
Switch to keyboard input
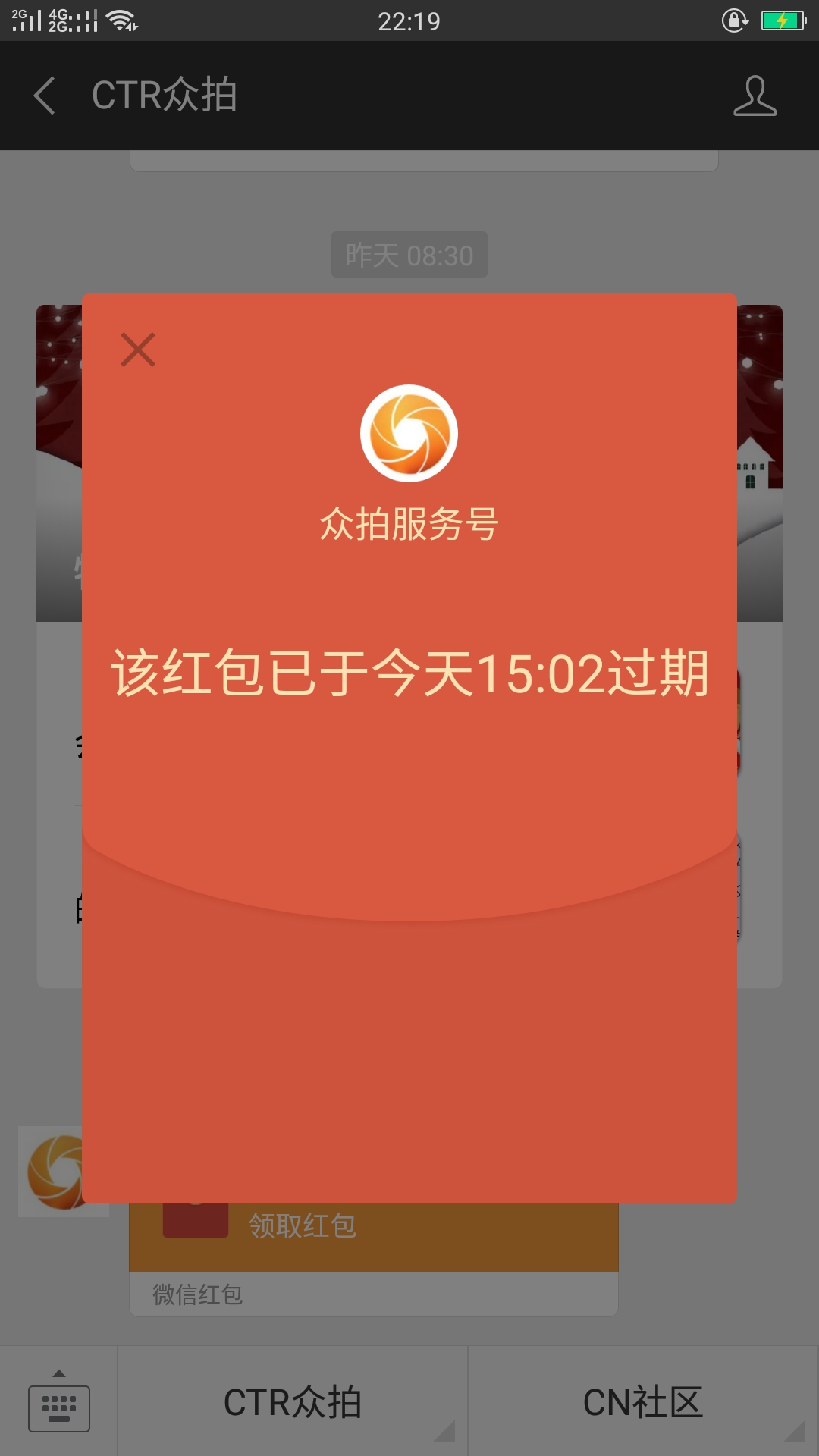59,1403
